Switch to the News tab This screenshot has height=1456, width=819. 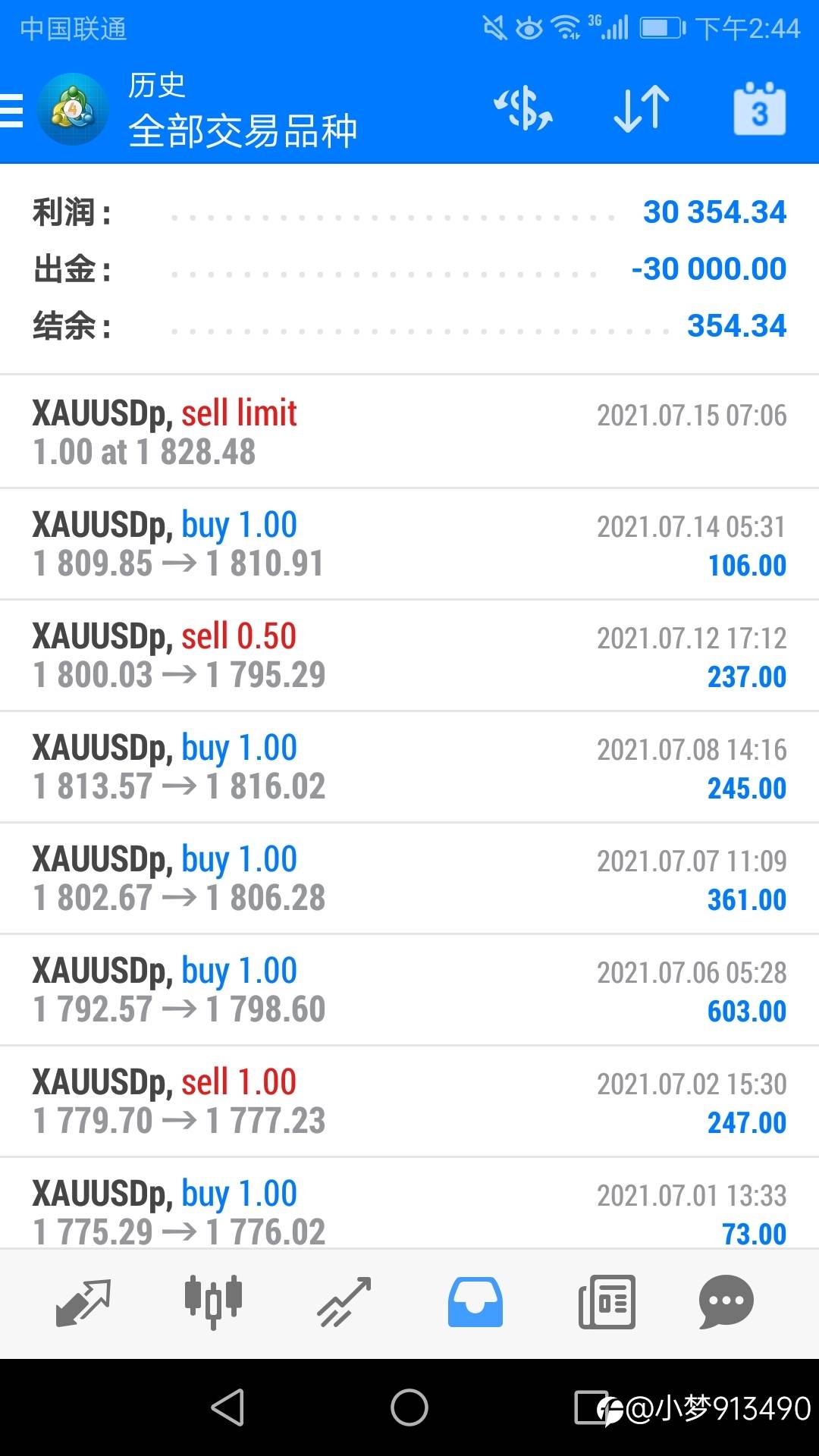pos(607,1303)
